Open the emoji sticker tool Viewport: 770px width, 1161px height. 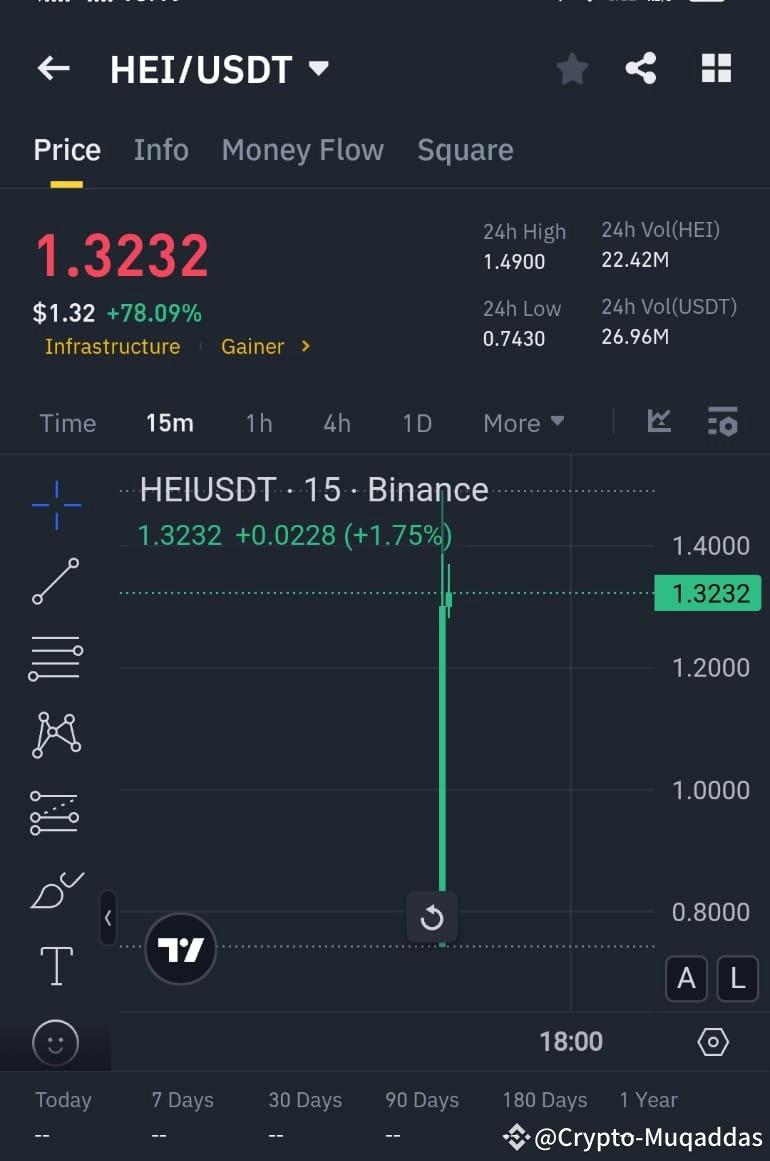[55, 1042]
